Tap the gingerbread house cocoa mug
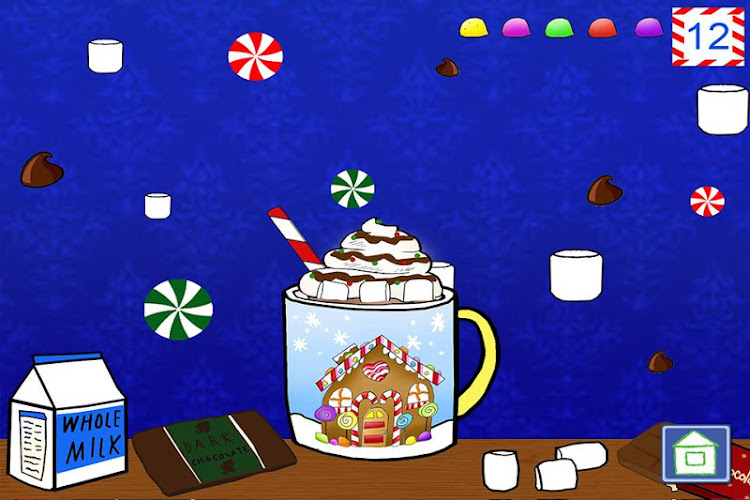This screenshot has width=750, height=500. [x=375, y=375]
